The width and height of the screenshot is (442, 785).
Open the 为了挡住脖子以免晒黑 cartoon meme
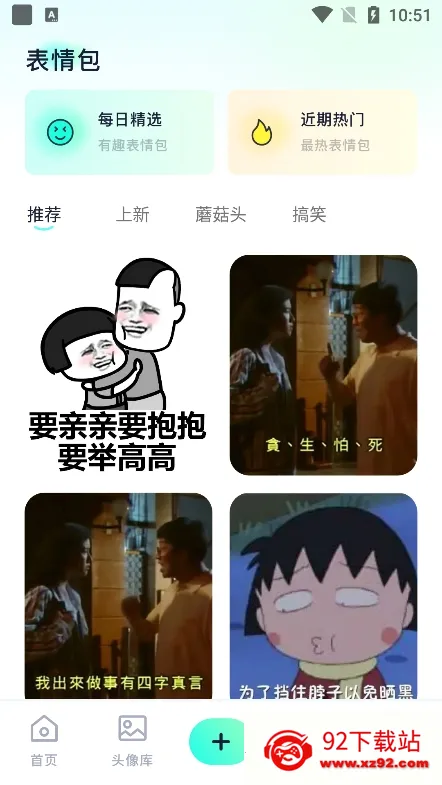pyautogui.click(x=323, y=596)
